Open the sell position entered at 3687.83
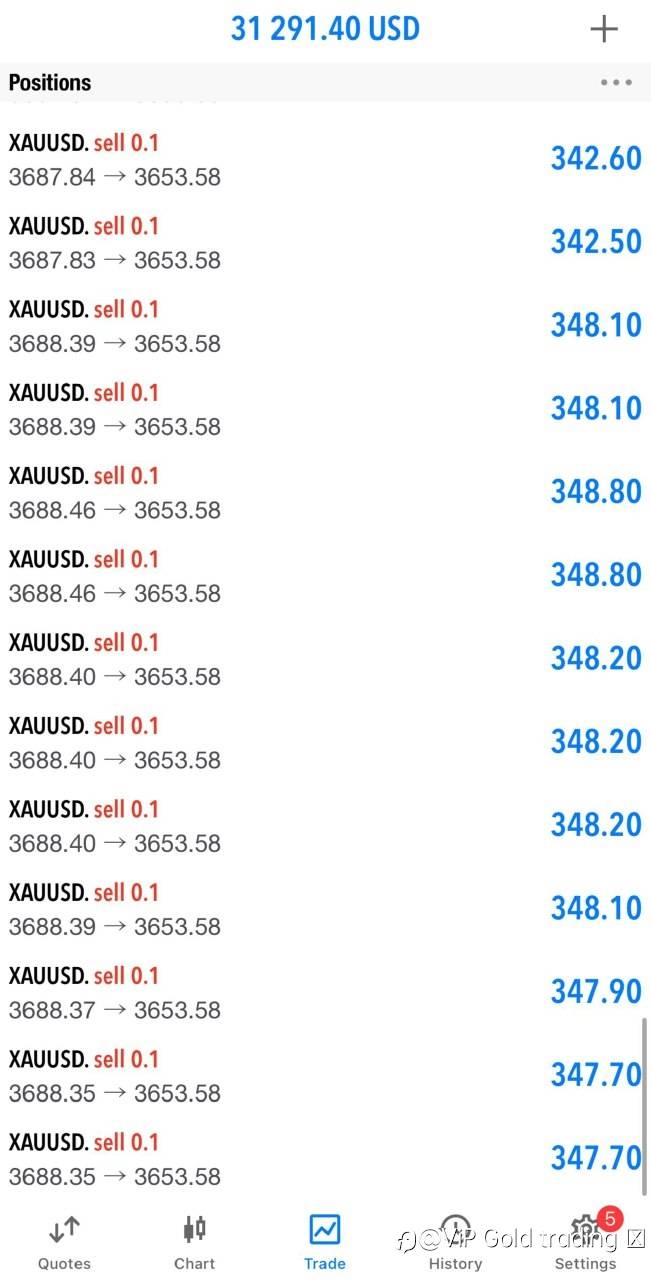651x1280 pixels. (325, 243)
